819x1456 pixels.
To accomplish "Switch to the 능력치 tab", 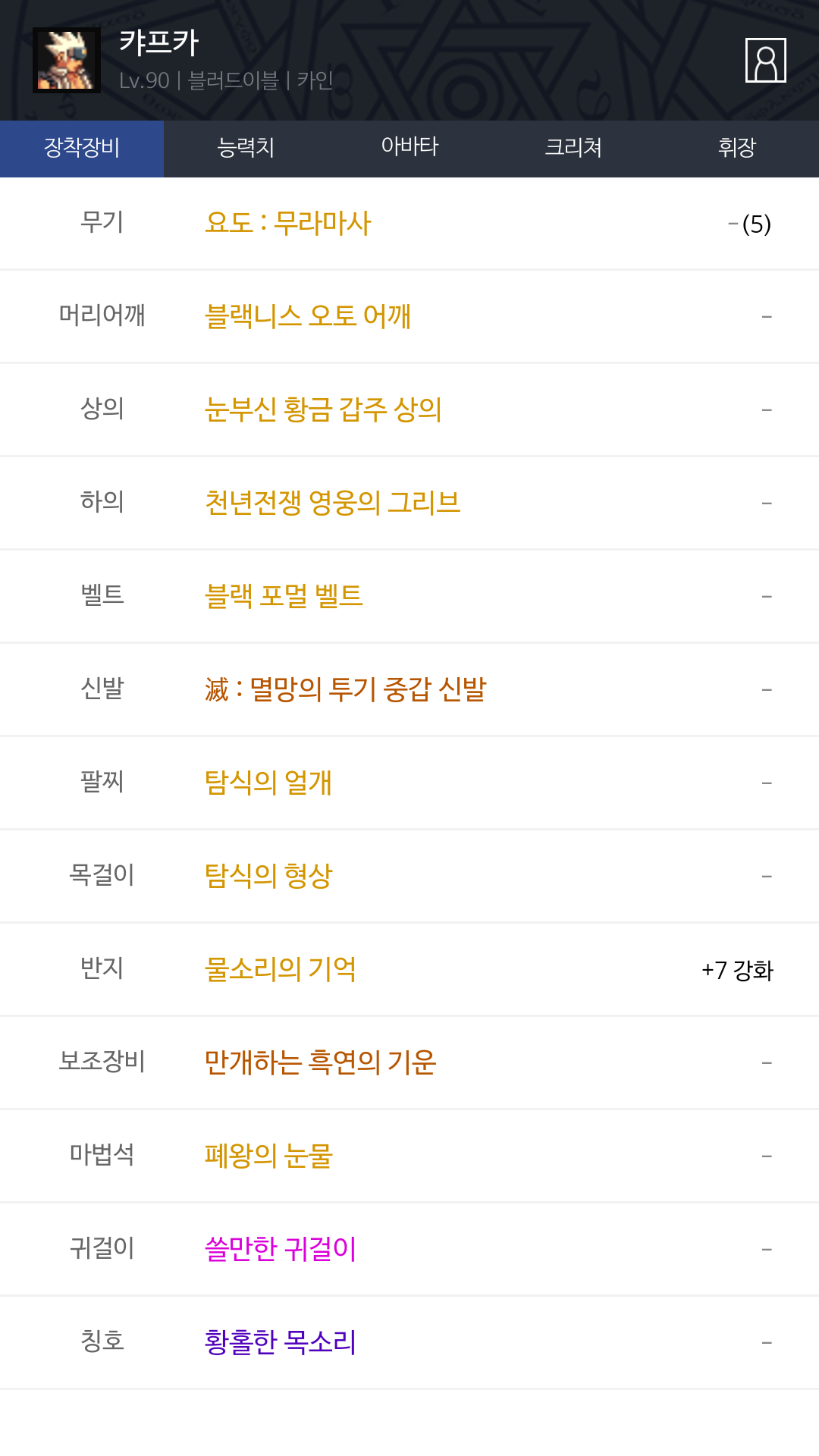I will click(246, 147).
